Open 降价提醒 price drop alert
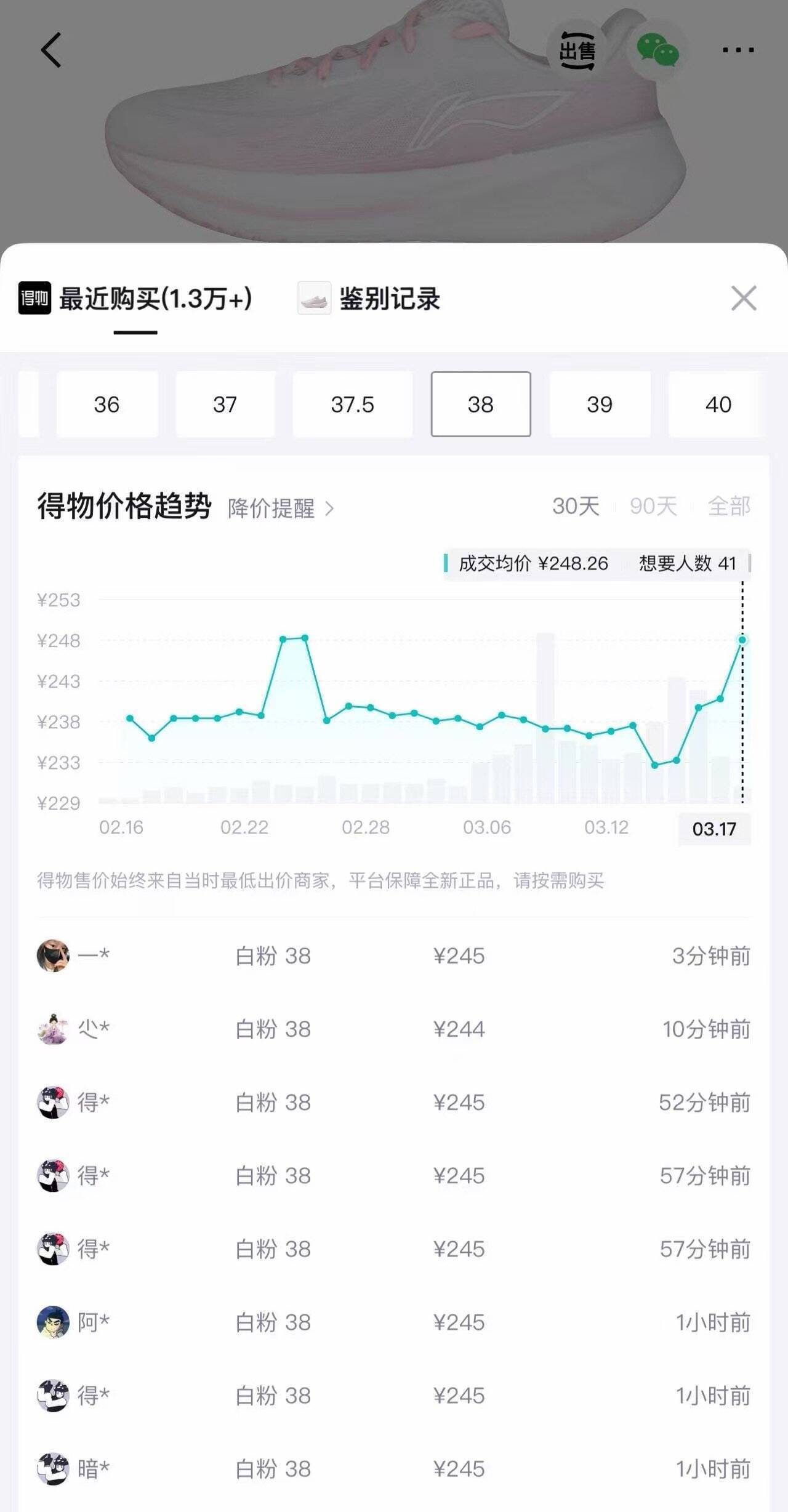 pyautogui.click(x=280, y=509)
